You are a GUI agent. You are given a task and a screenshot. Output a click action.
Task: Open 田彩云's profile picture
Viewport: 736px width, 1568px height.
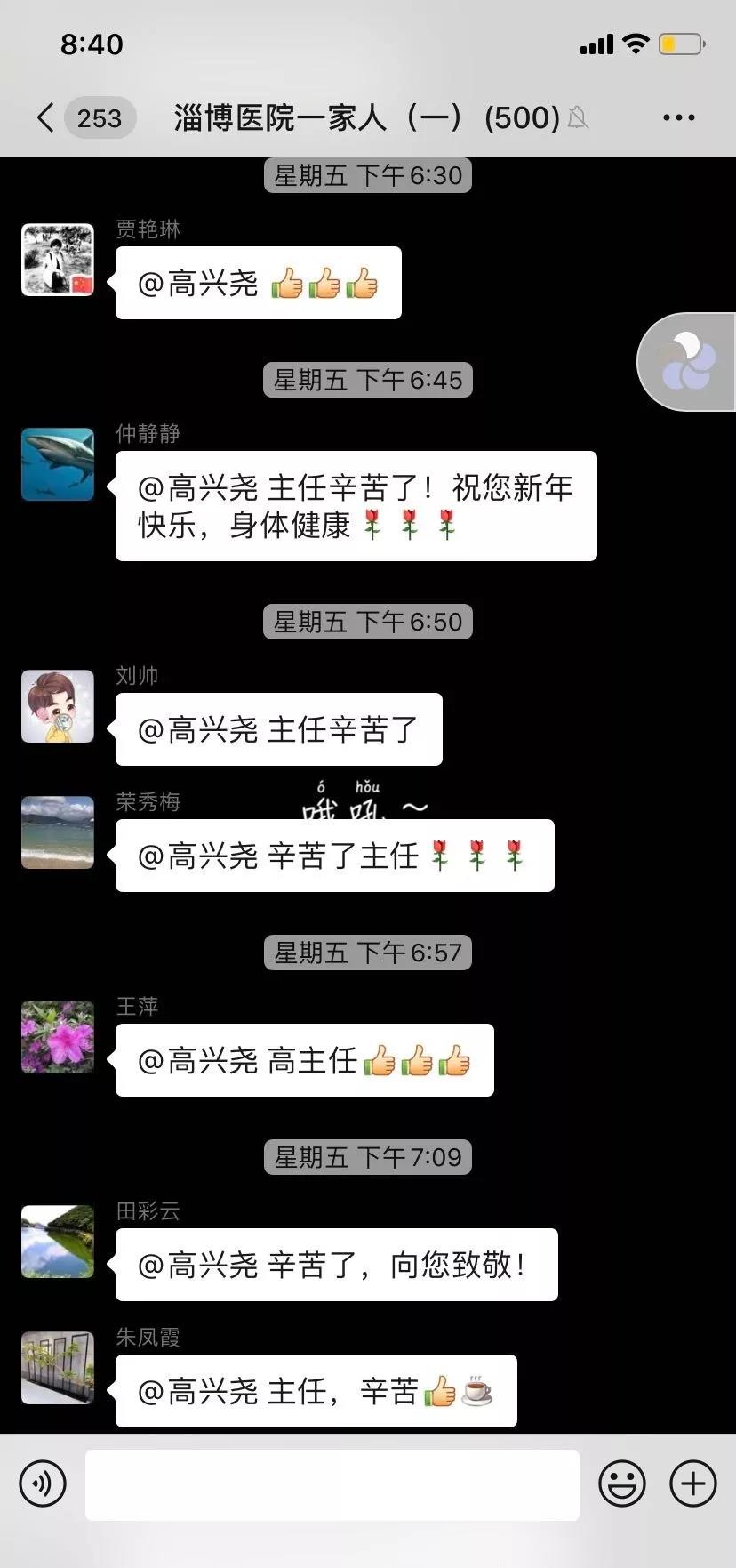coord(58,1242)
